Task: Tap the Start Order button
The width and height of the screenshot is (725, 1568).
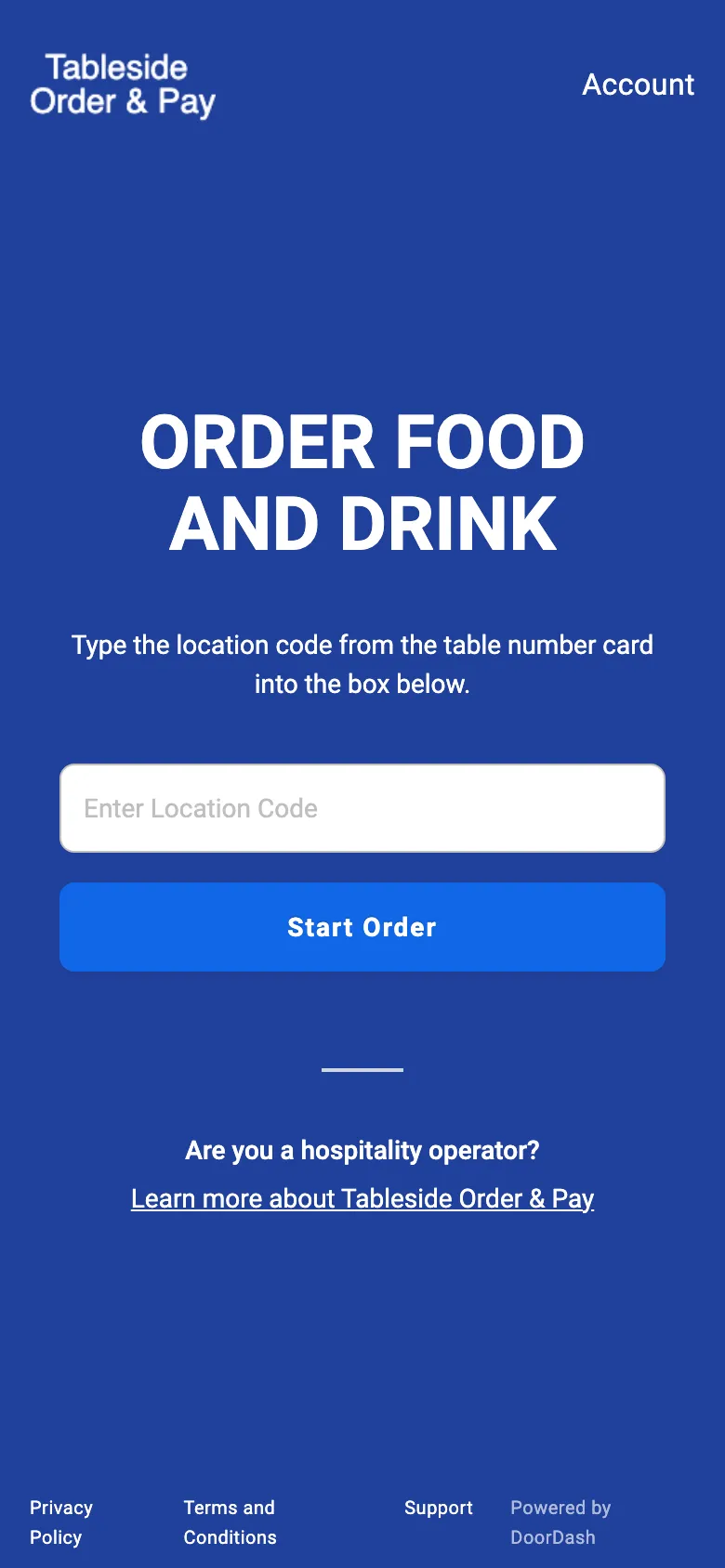Action: pos(362,927)
